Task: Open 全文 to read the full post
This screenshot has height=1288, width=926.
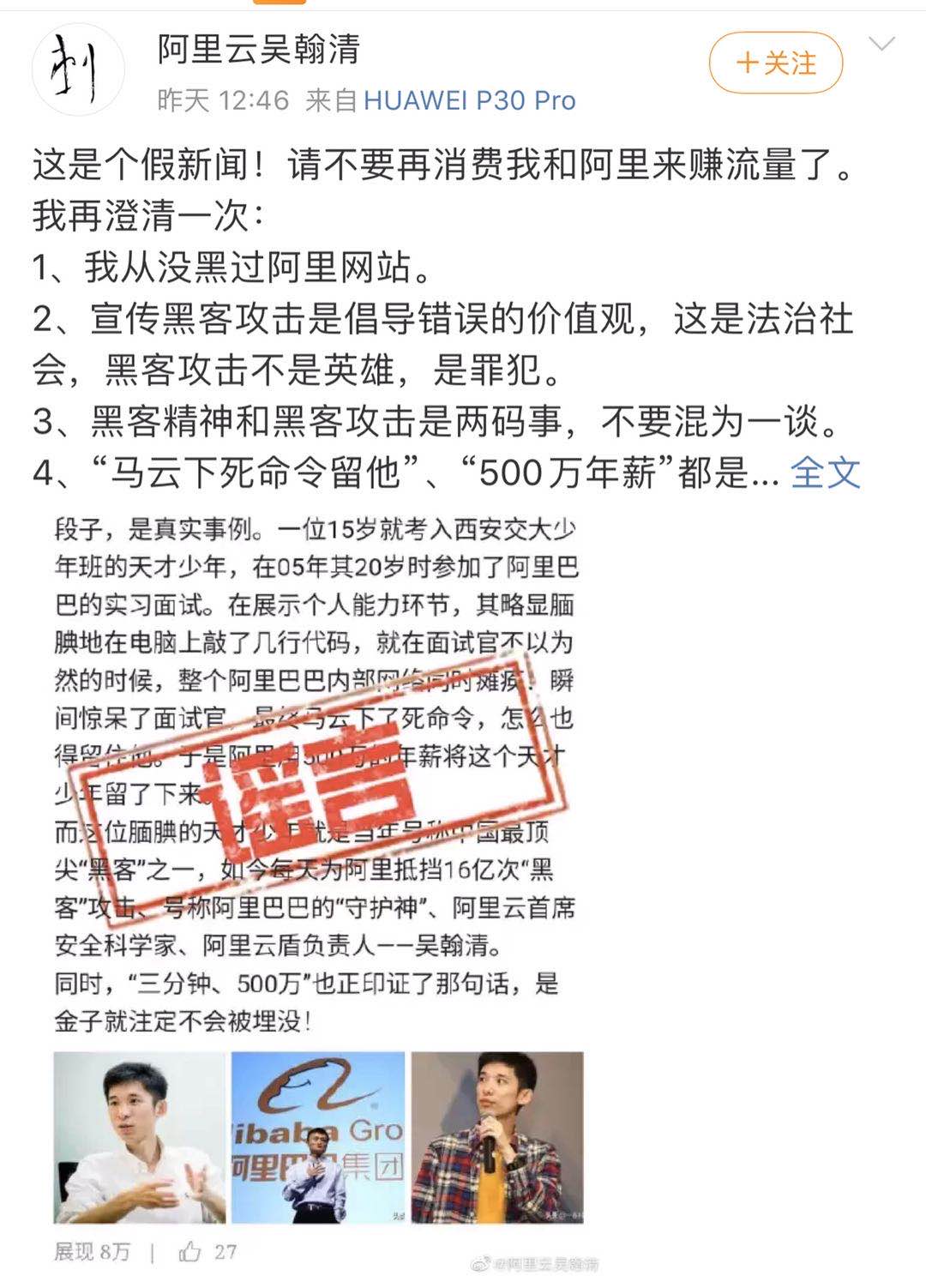Action: coord(824,472)
